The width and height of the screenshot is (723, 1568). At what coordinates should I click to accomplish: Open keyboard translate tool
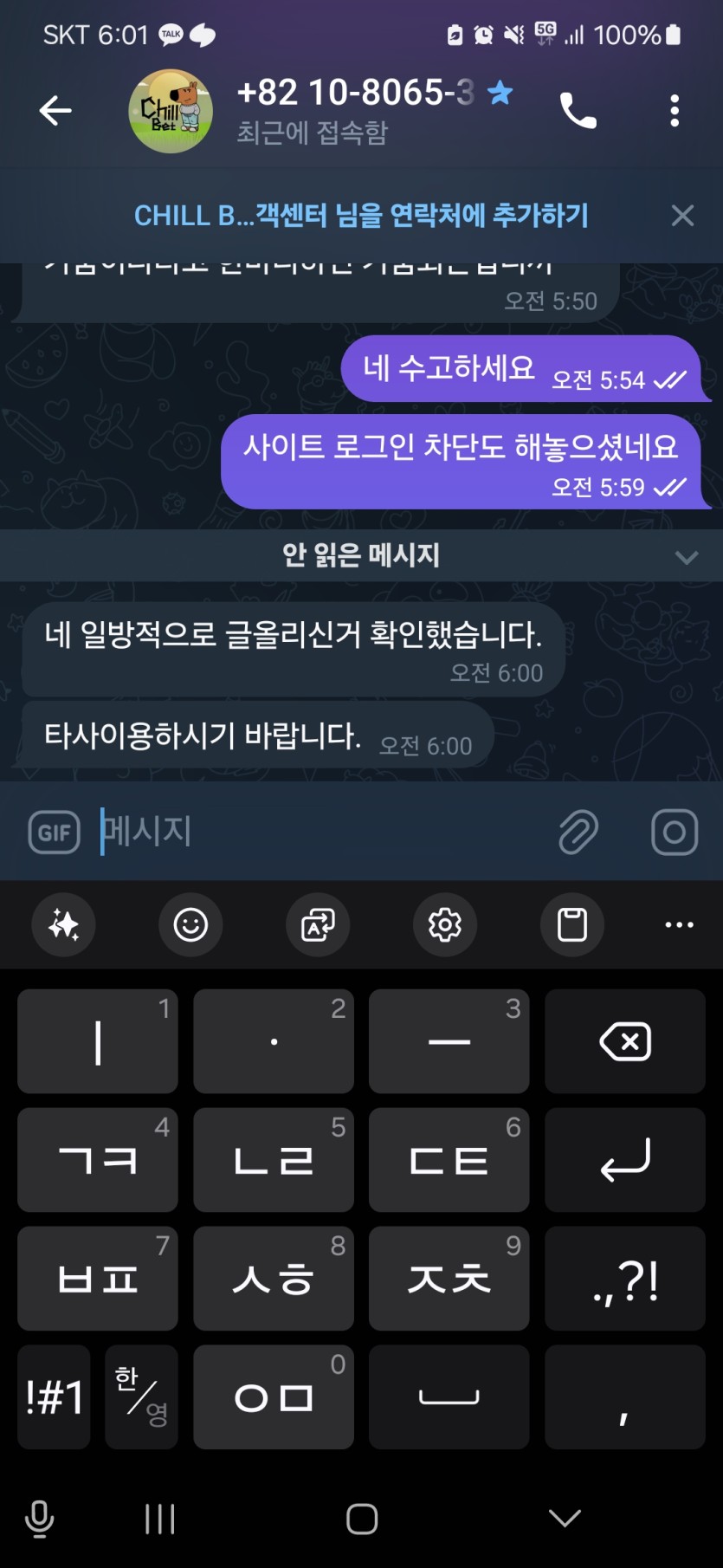click(x=318, y=924)
